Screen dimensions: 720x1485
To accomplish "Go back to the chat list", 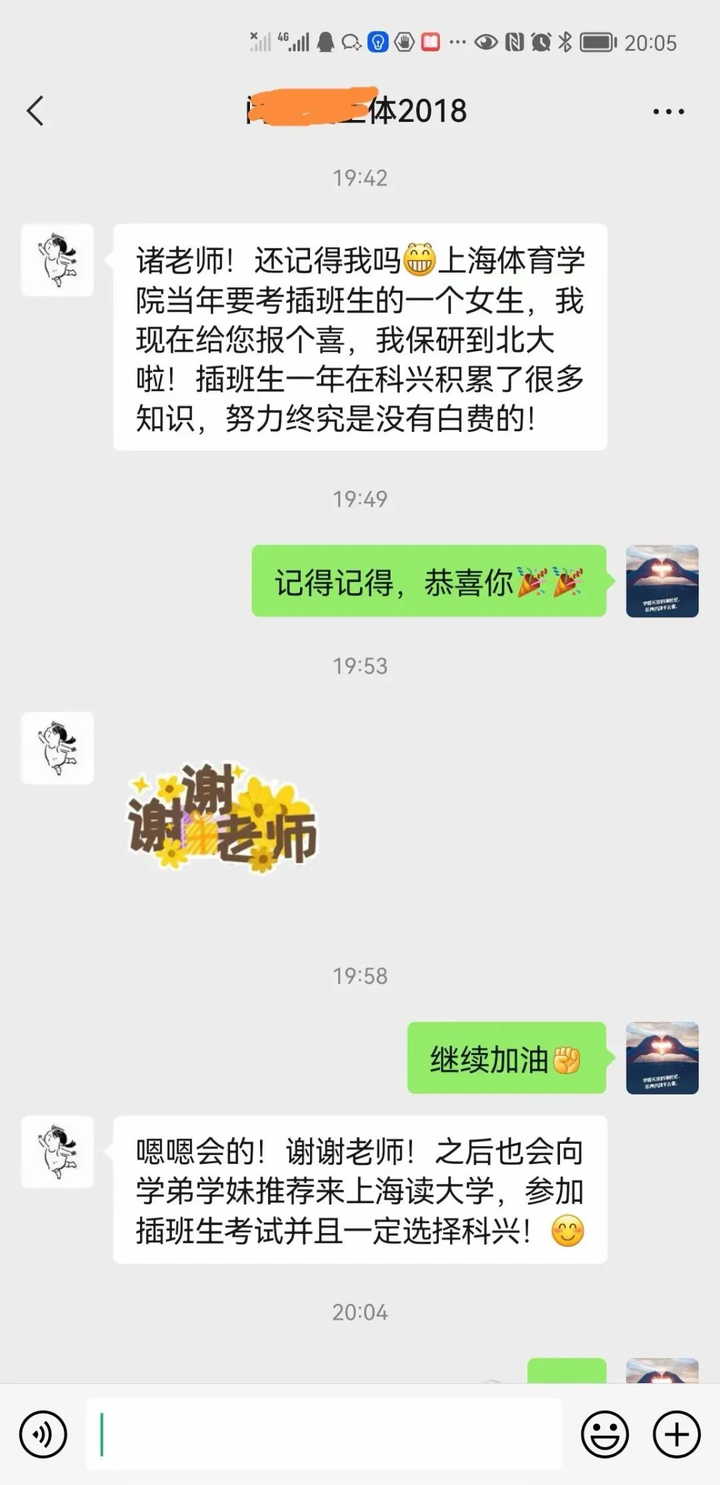I will [36, 111].
